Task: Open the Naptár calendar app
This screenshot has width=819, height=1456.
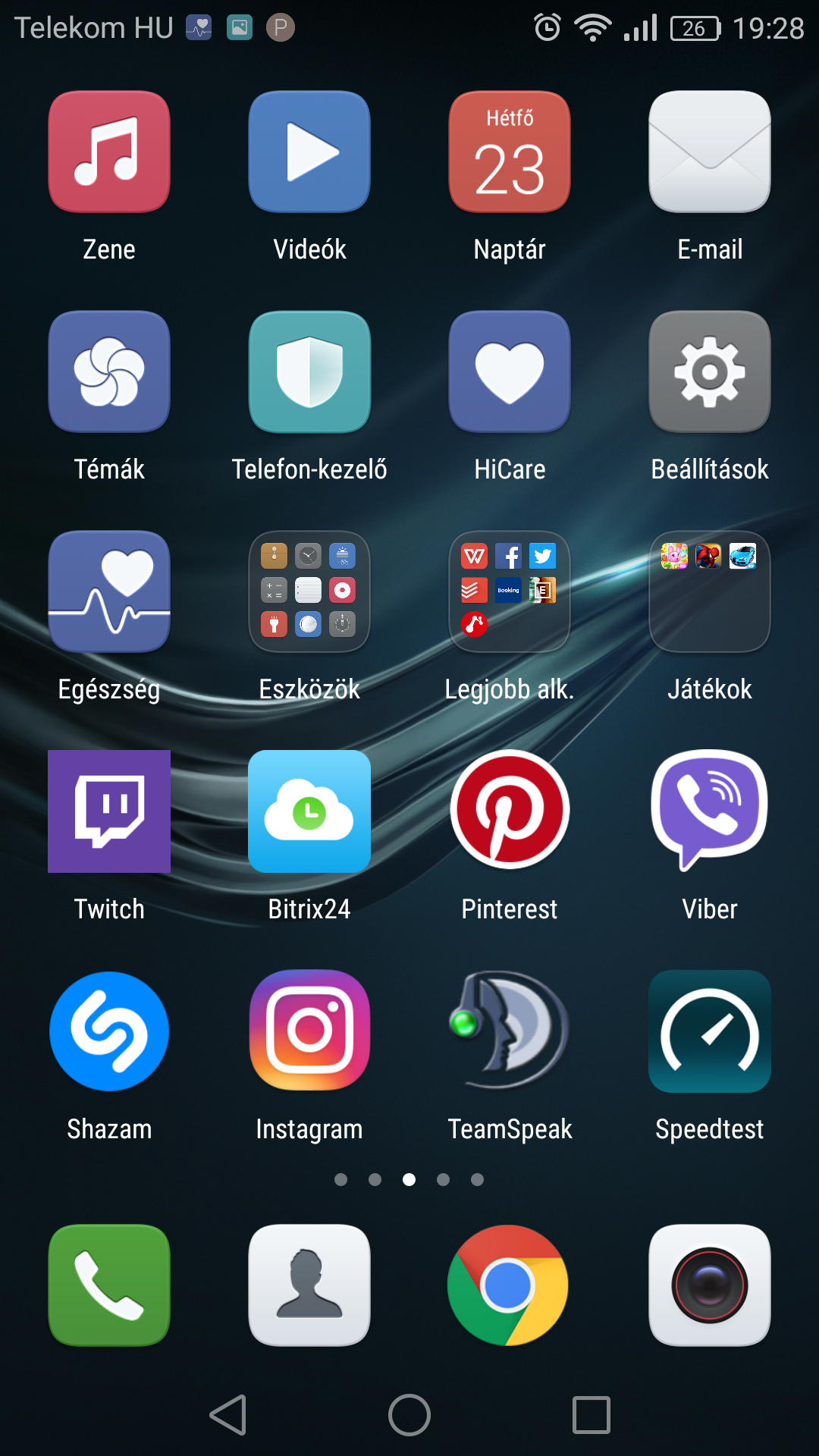Action: pyautogui.click(x=510, y=152)
